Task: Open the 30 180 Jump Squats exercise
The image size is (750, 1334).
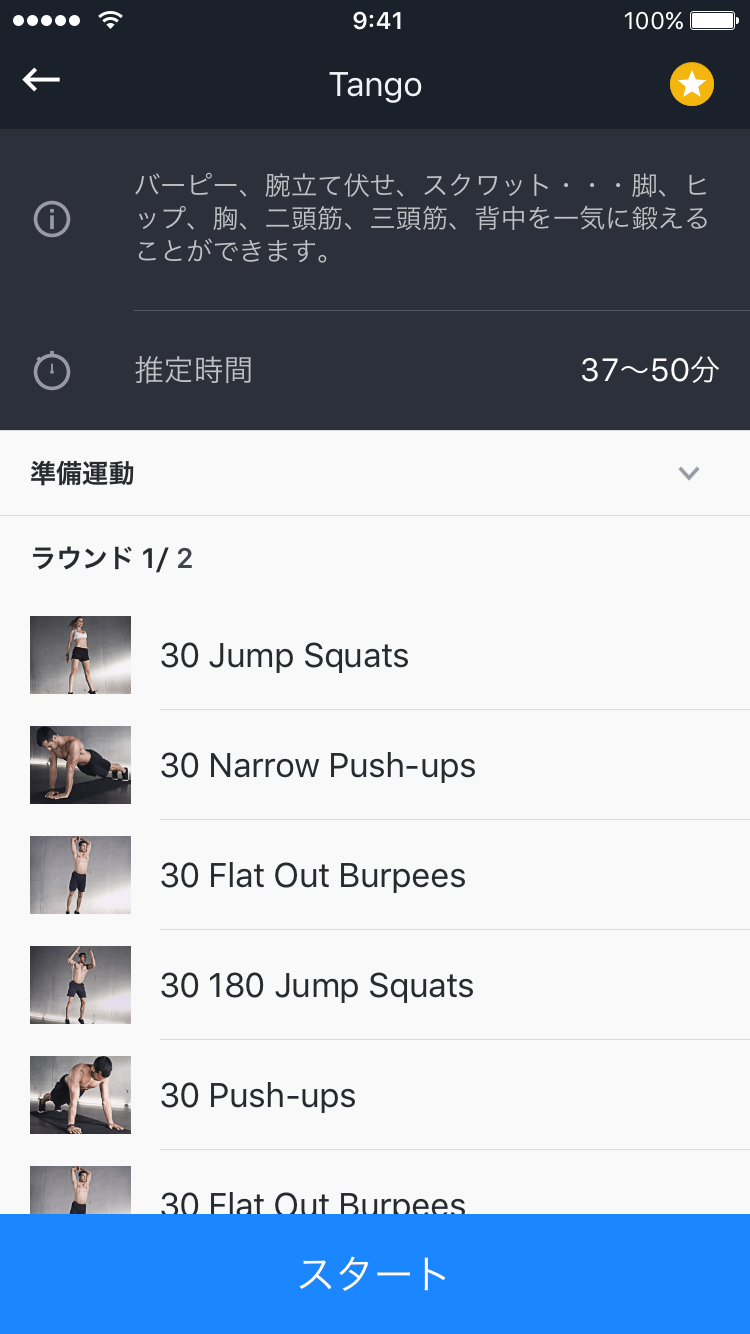Action: [375, 985]
